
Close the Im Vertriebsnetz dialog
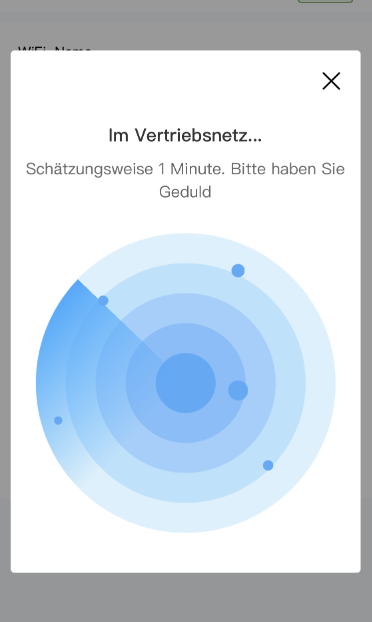point(331,81)
